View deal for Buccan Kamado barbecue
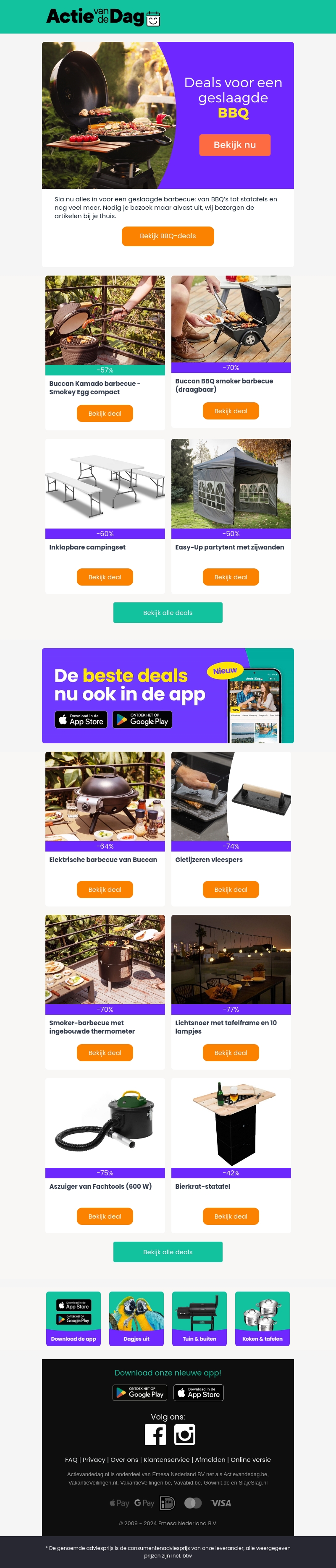The width and height of the screenshot is (336, 1568). click(105, 413)
